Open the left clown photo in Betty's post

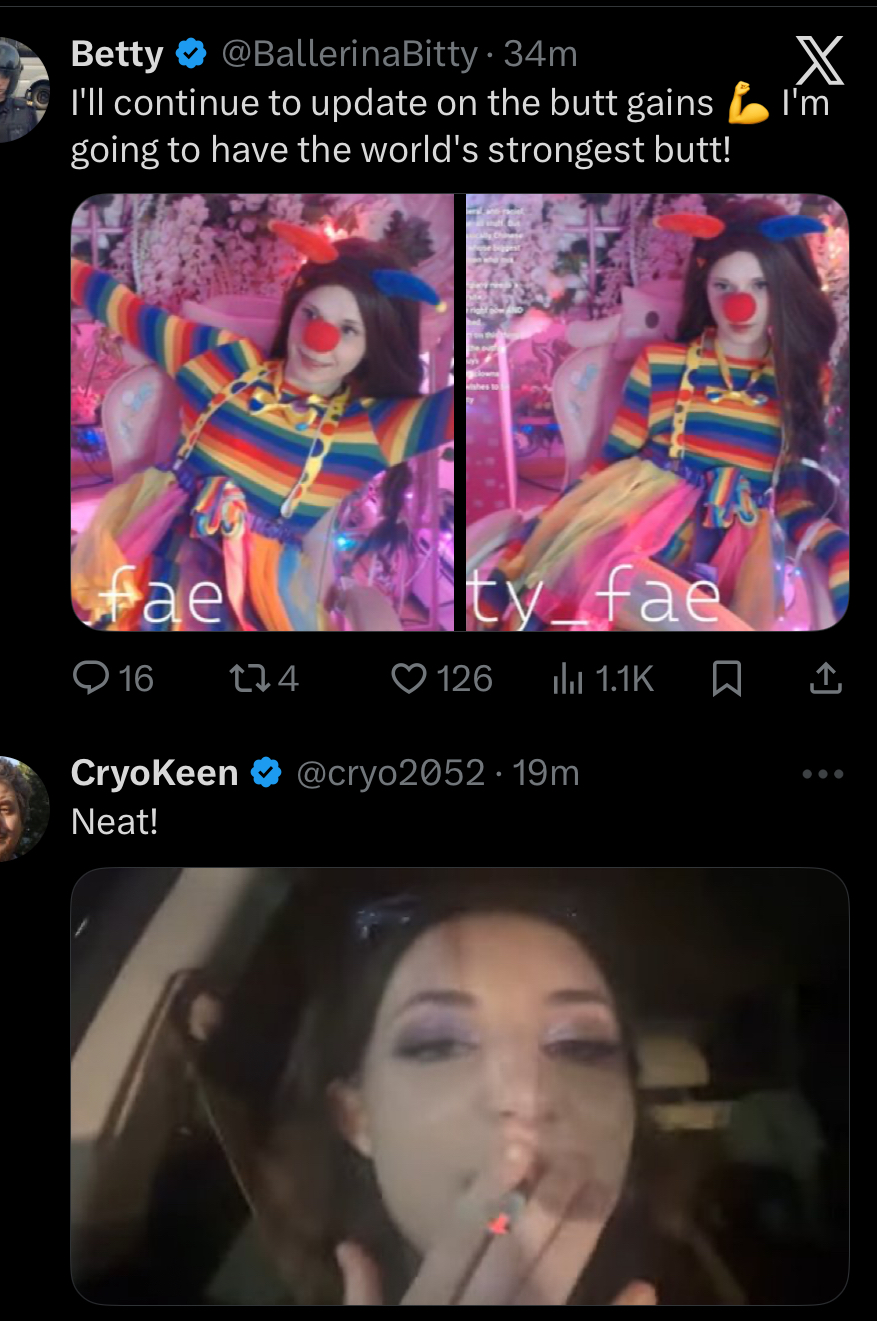[x=262, y=412]
